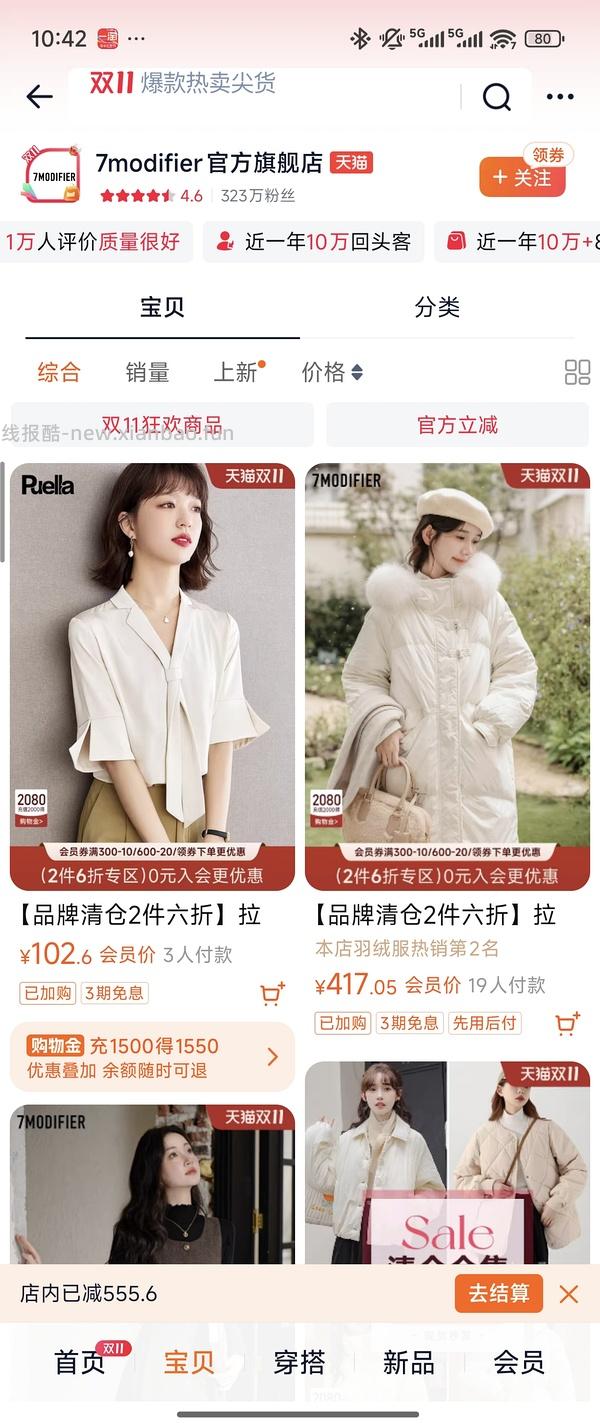Toggle the grid layout view icon
The width and height of the screenshot is (600, 1427).
(577, 373)
